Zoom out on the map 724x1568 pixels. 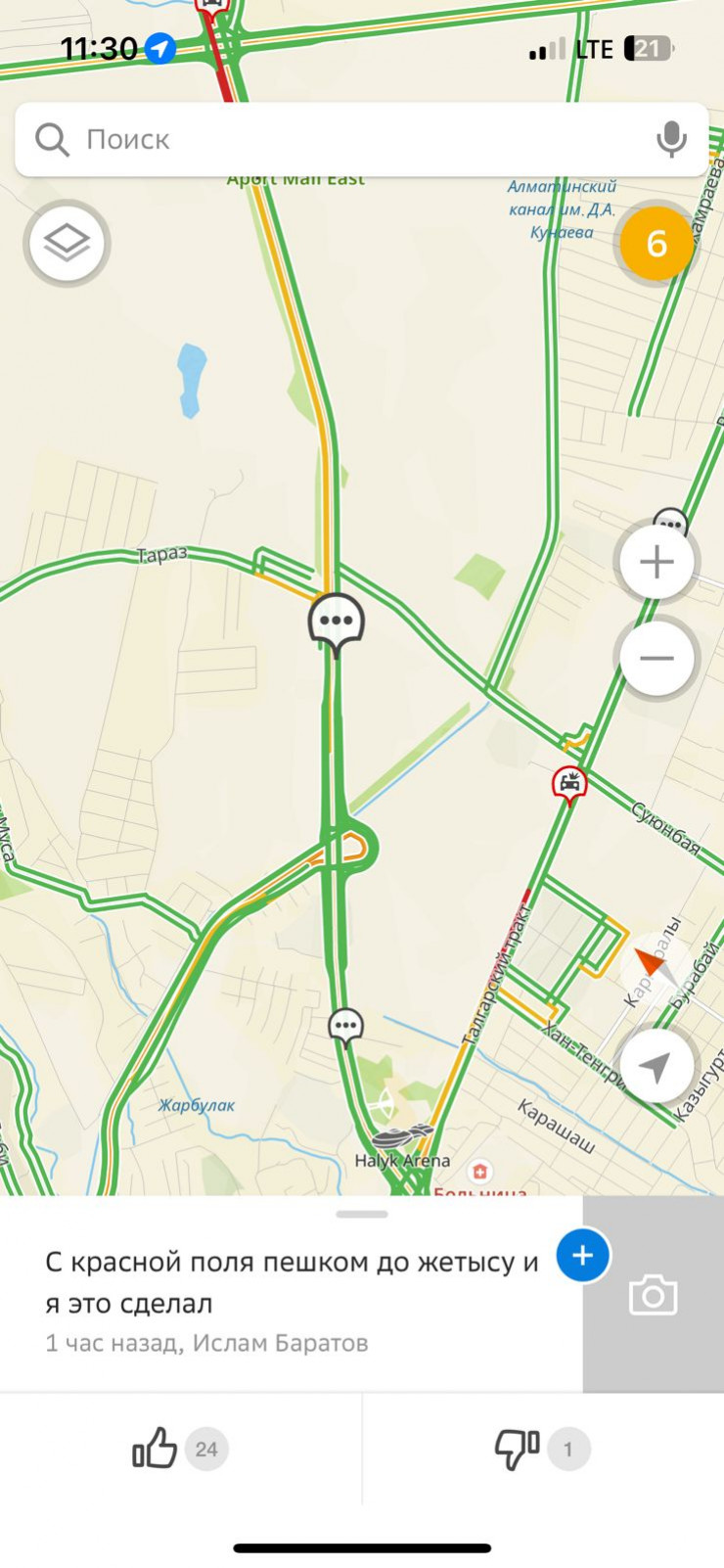pyautogui.click(x=656, y=658)
